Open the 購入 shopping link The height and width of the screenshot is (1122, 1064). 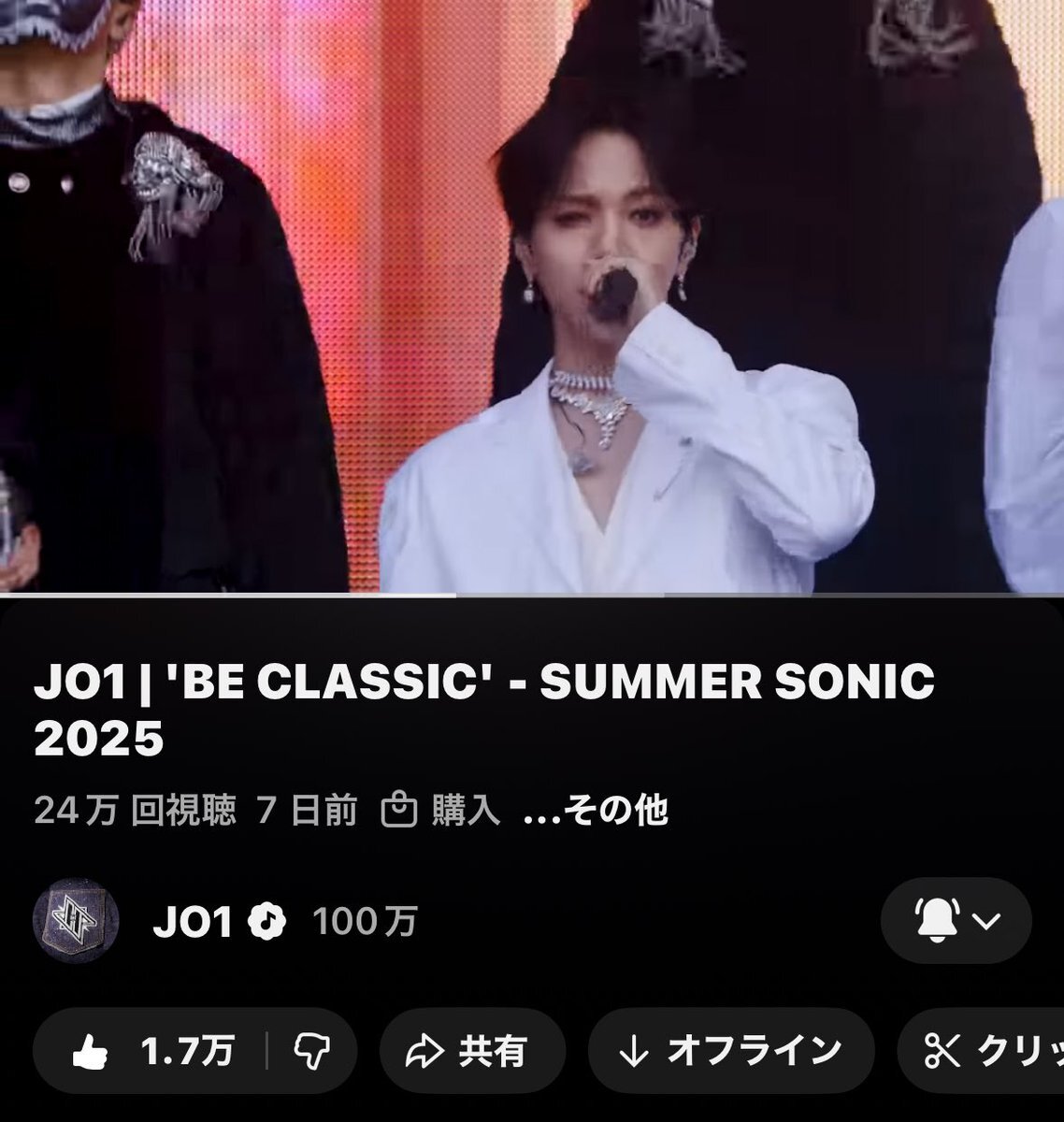pyautogui.click(x=441, y=811)
